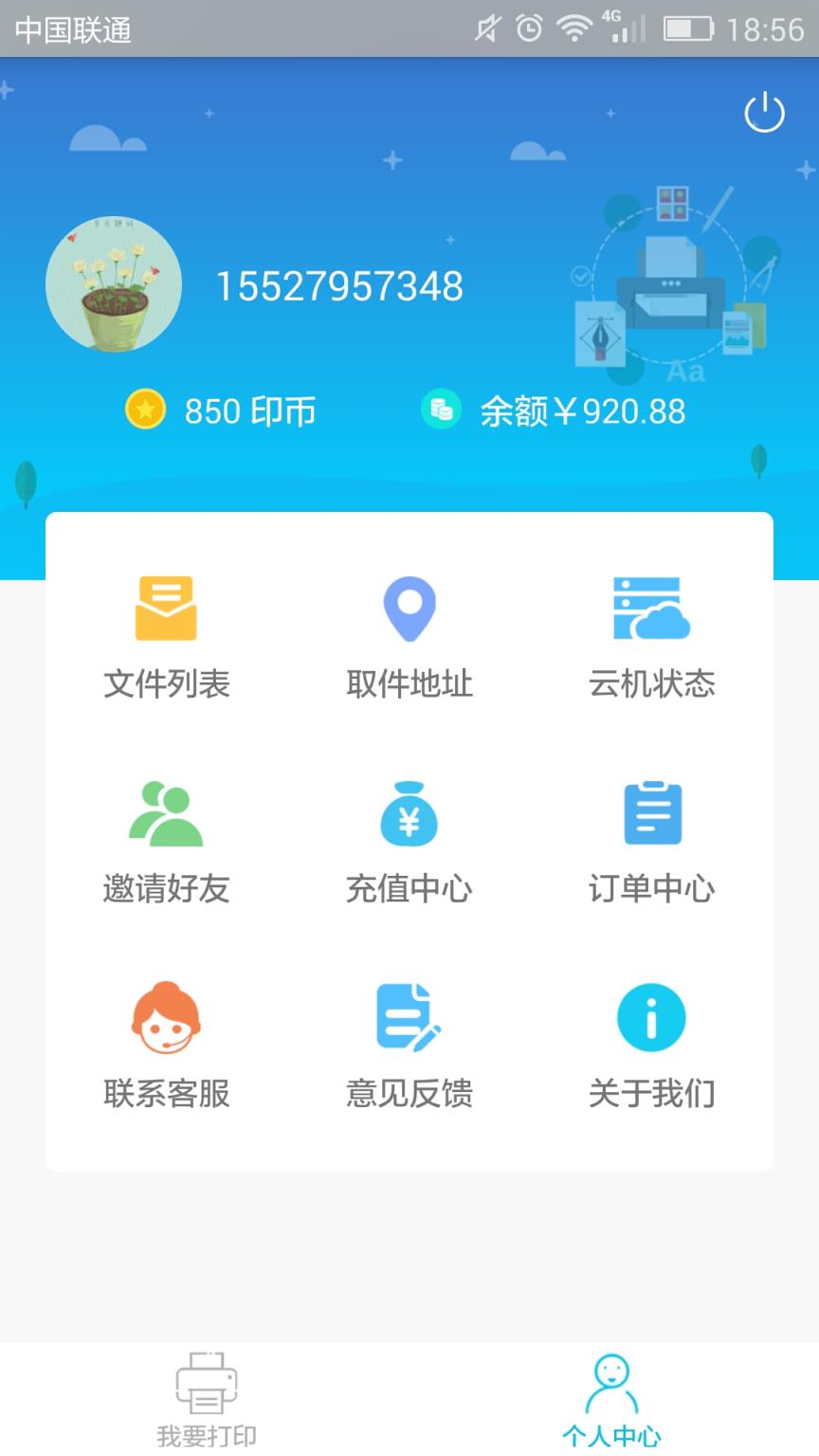Tap the gold coin 印币 icon
The height and width of the screenshot is (1456, 819).
144,410
